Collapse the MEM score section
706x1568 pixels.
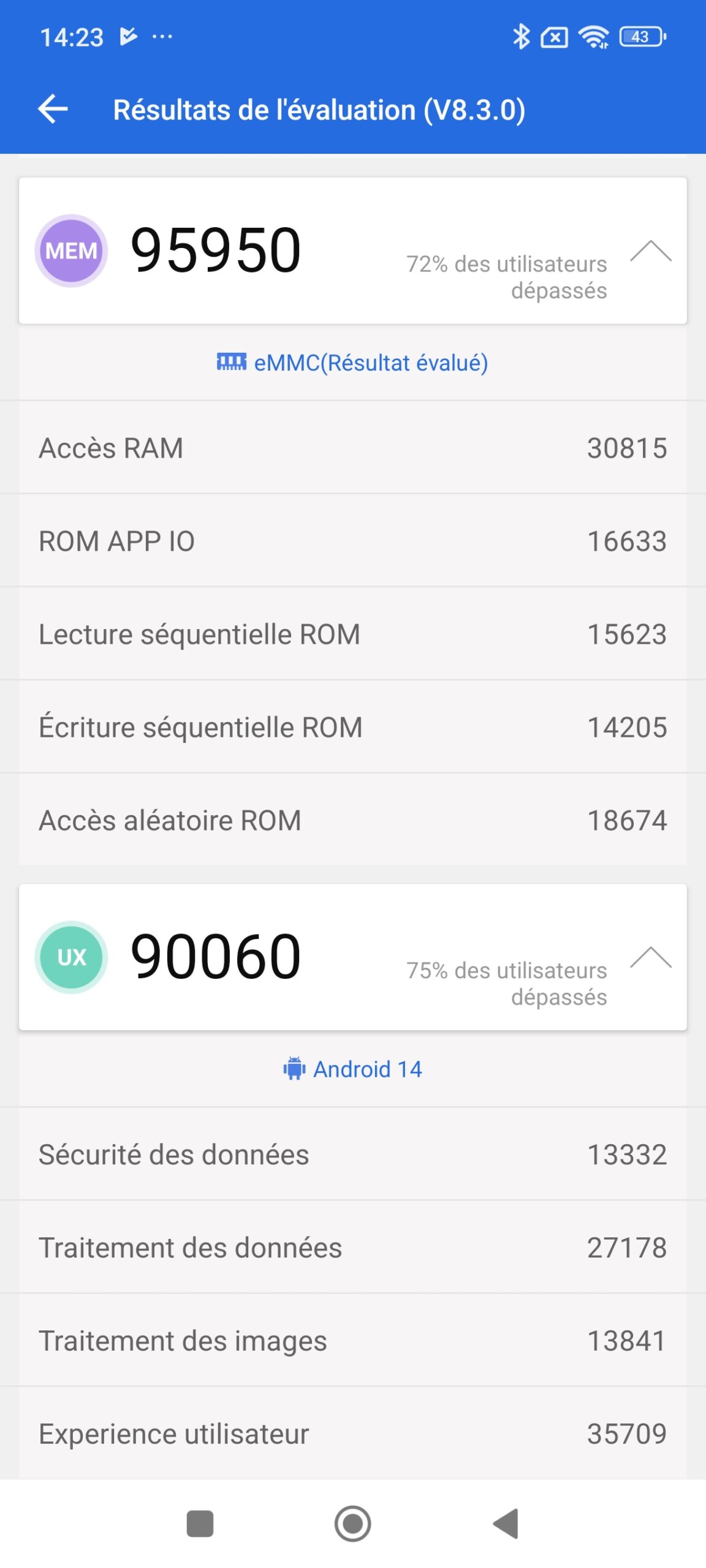click(x=650, y=251)
